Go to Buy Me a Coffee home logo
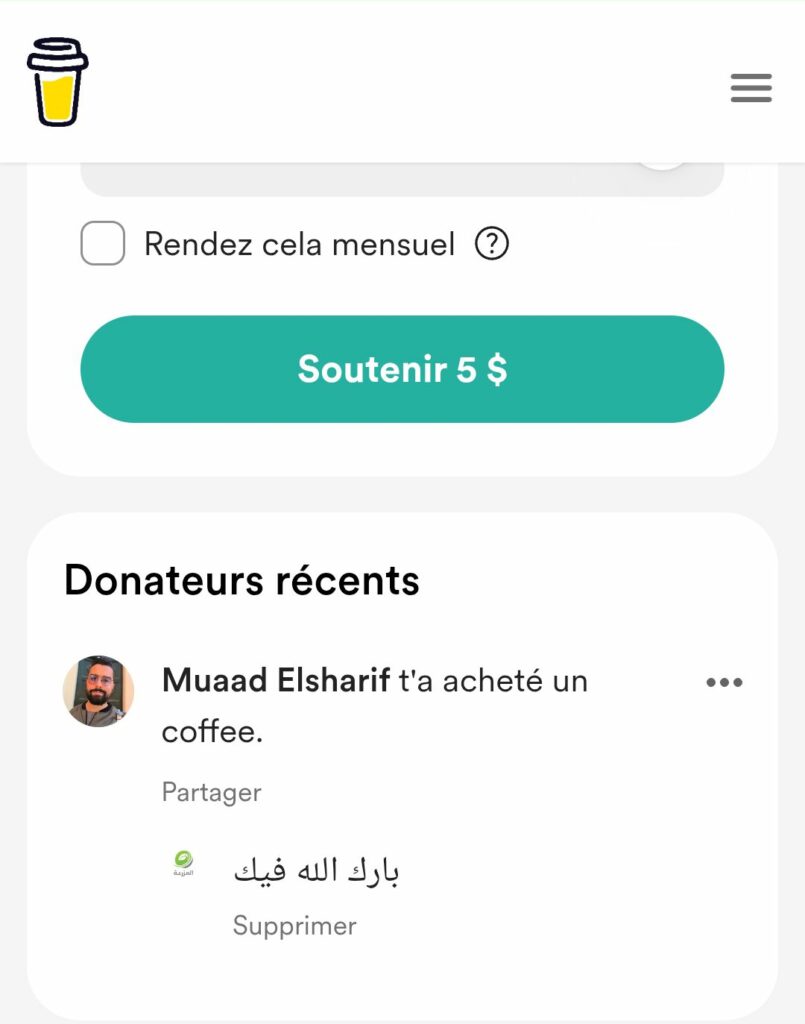 pyautogui.click(x=57, y=82)
